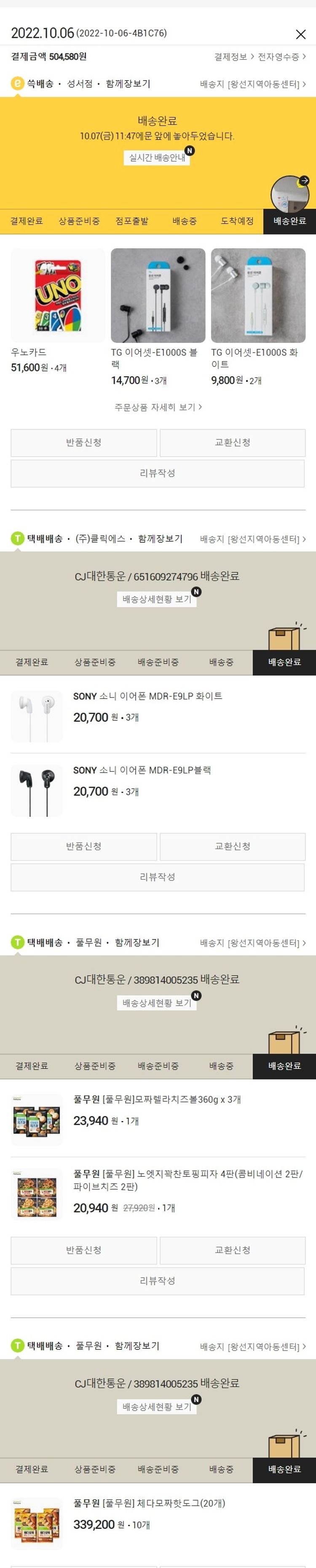This screenshot has height=1568, width=316.
Task: Open 풀무원 모짜렐라치즈볼360g x 3개 item
Action: [x=156, y=1100]
